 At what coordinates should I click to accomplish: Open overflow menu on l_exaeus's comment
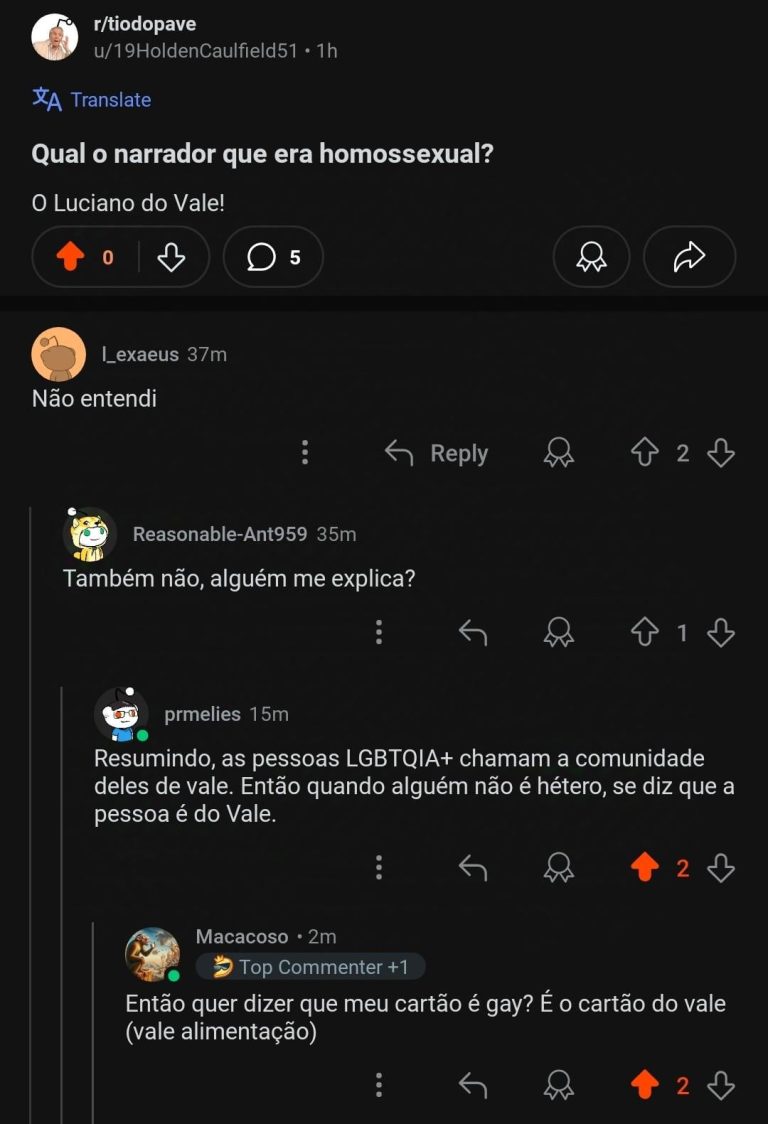[305, 453]
